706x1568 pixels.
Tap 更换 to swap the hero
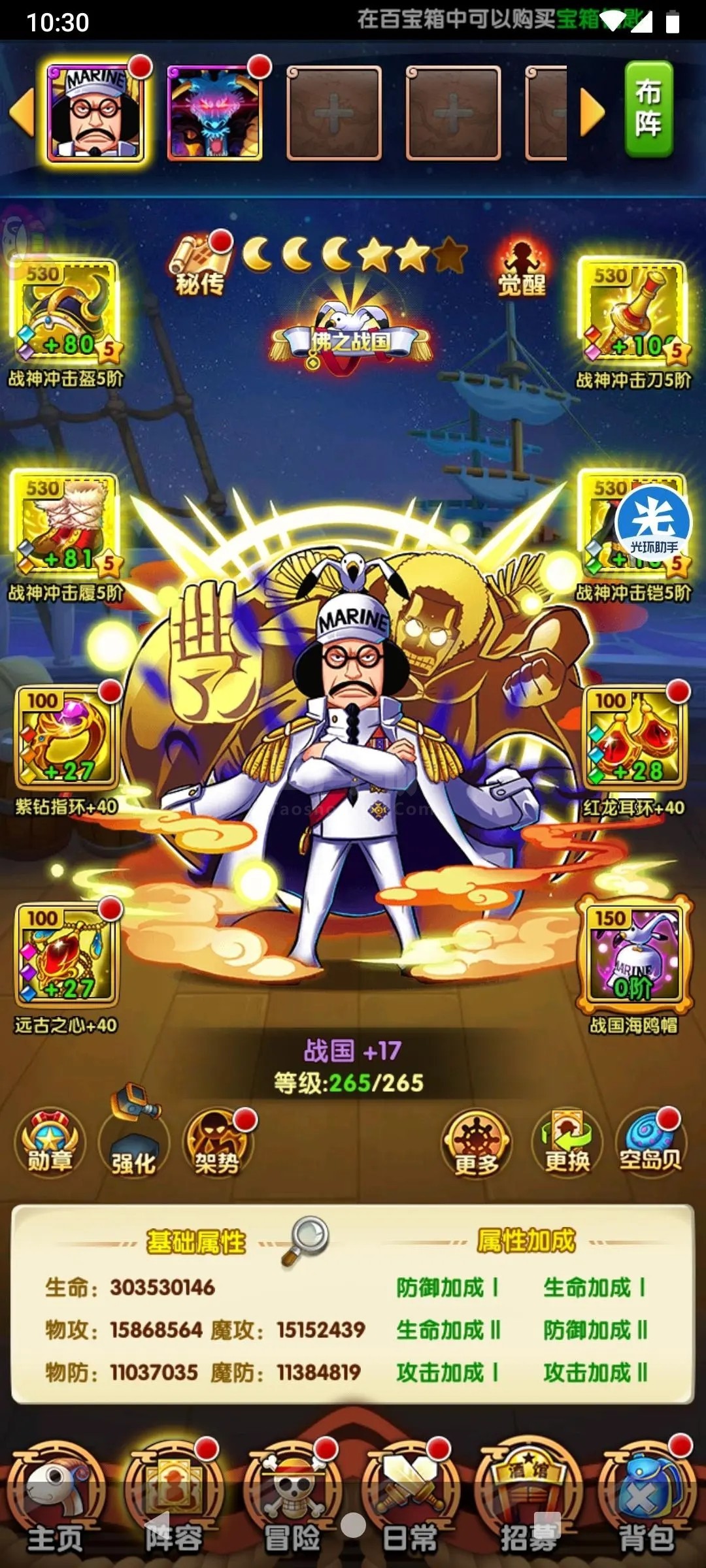567,1145
